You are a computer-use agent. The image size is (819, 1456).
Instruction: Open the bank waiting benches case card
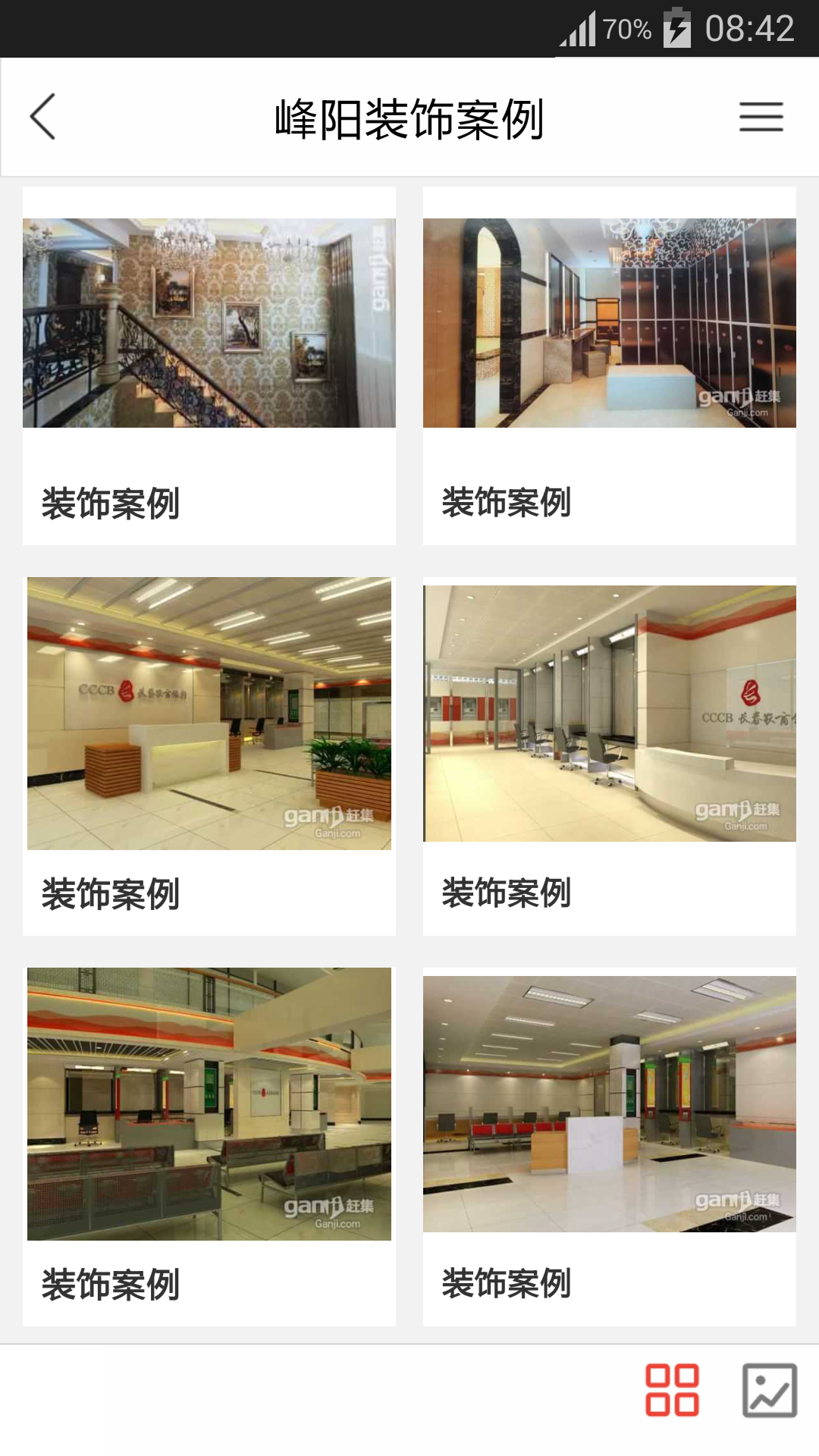209,1147
